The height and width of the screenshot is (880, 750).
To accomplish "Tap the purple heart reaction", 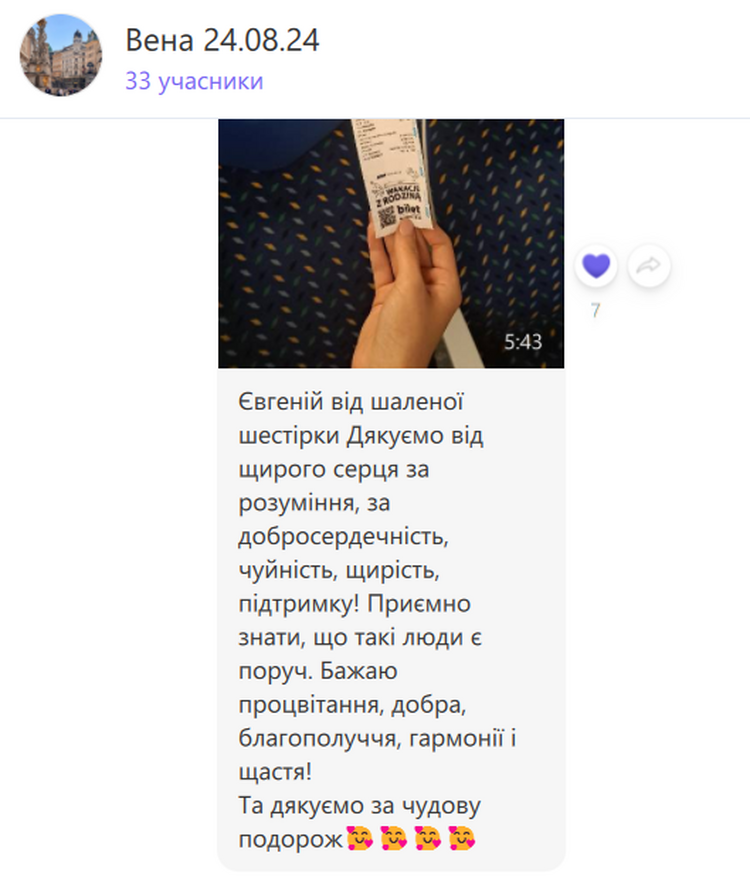I will tap(596, 266).
